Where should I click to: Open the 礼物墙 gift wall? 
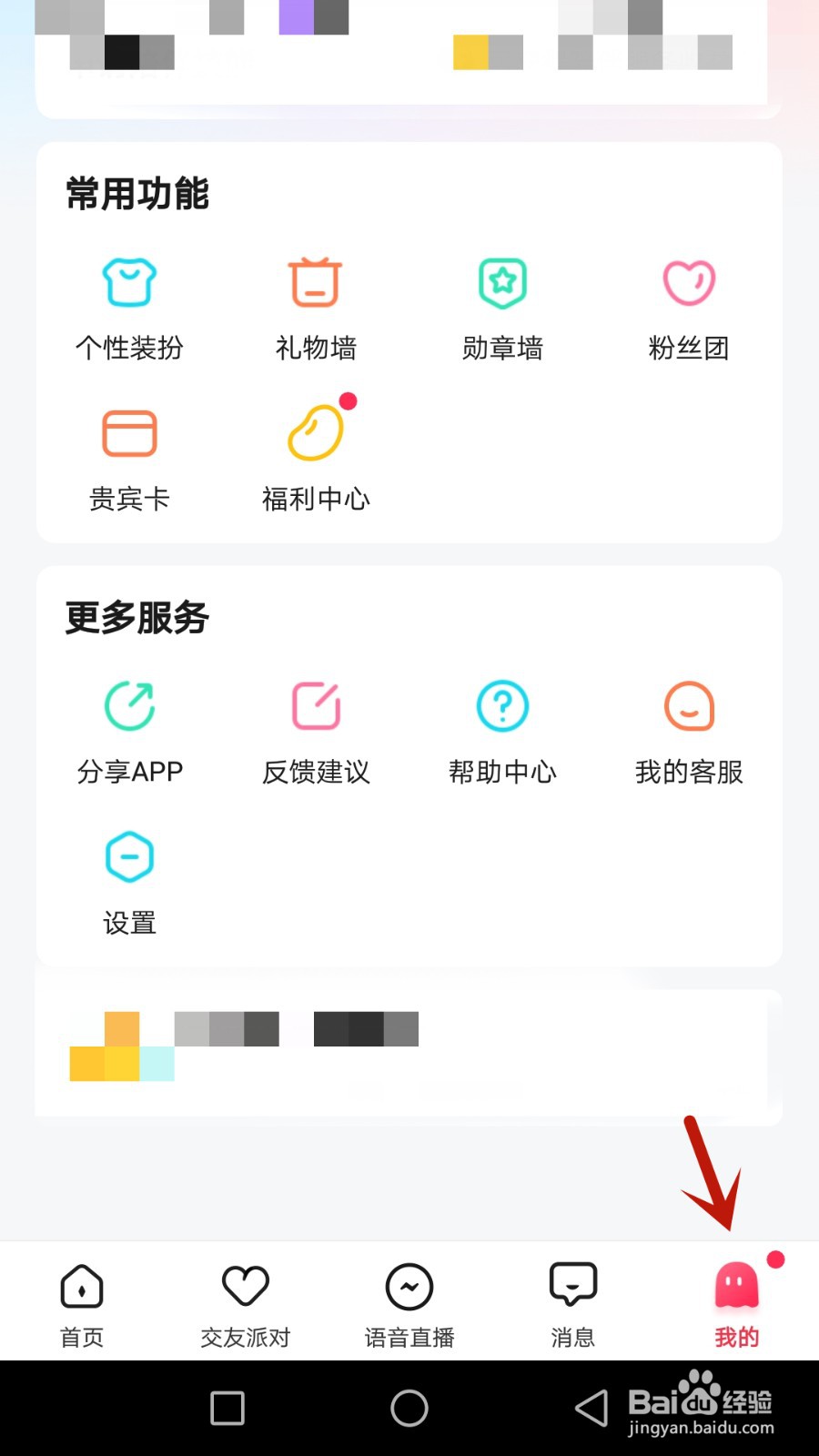click(315, 305)
